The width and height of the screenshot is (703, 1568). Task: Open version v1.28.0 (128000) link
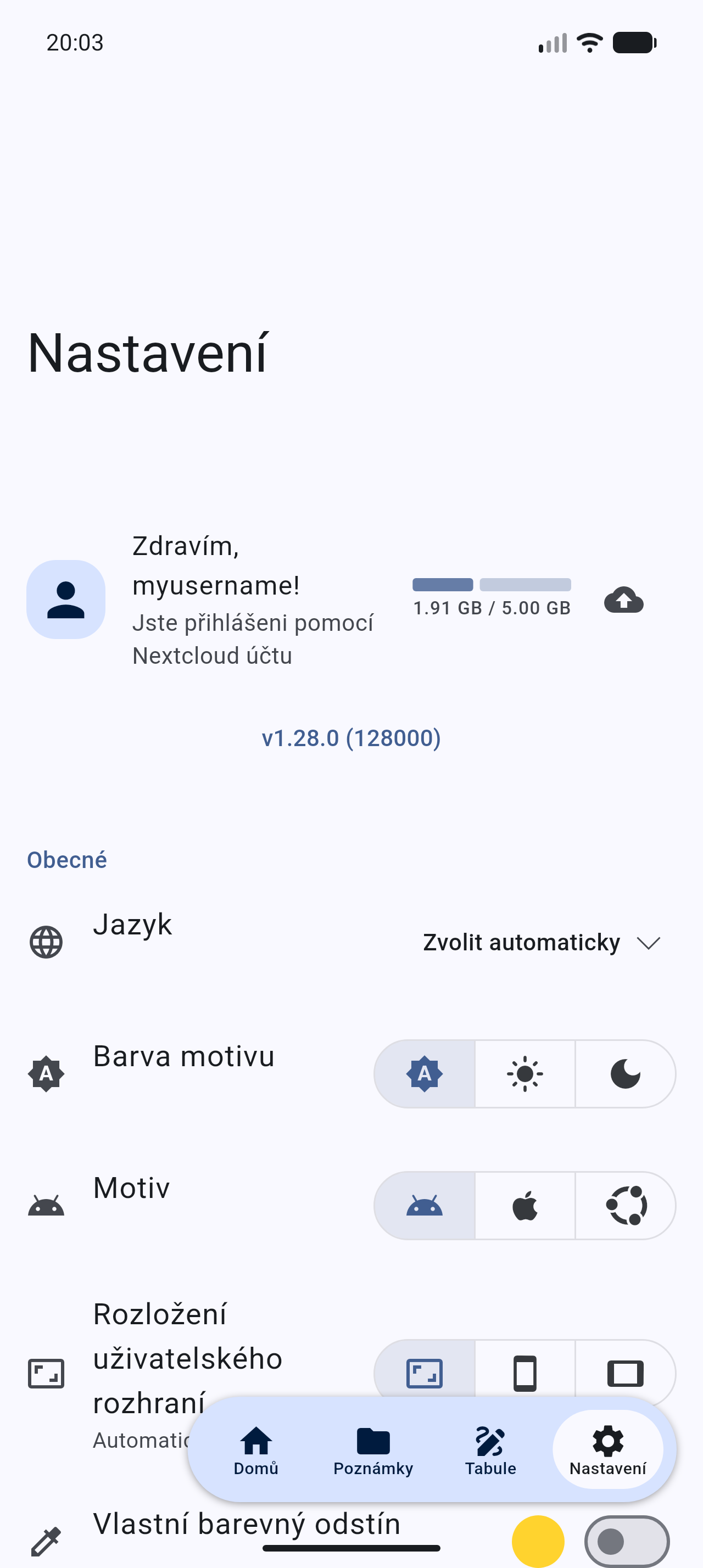click(x=351, y=738)
